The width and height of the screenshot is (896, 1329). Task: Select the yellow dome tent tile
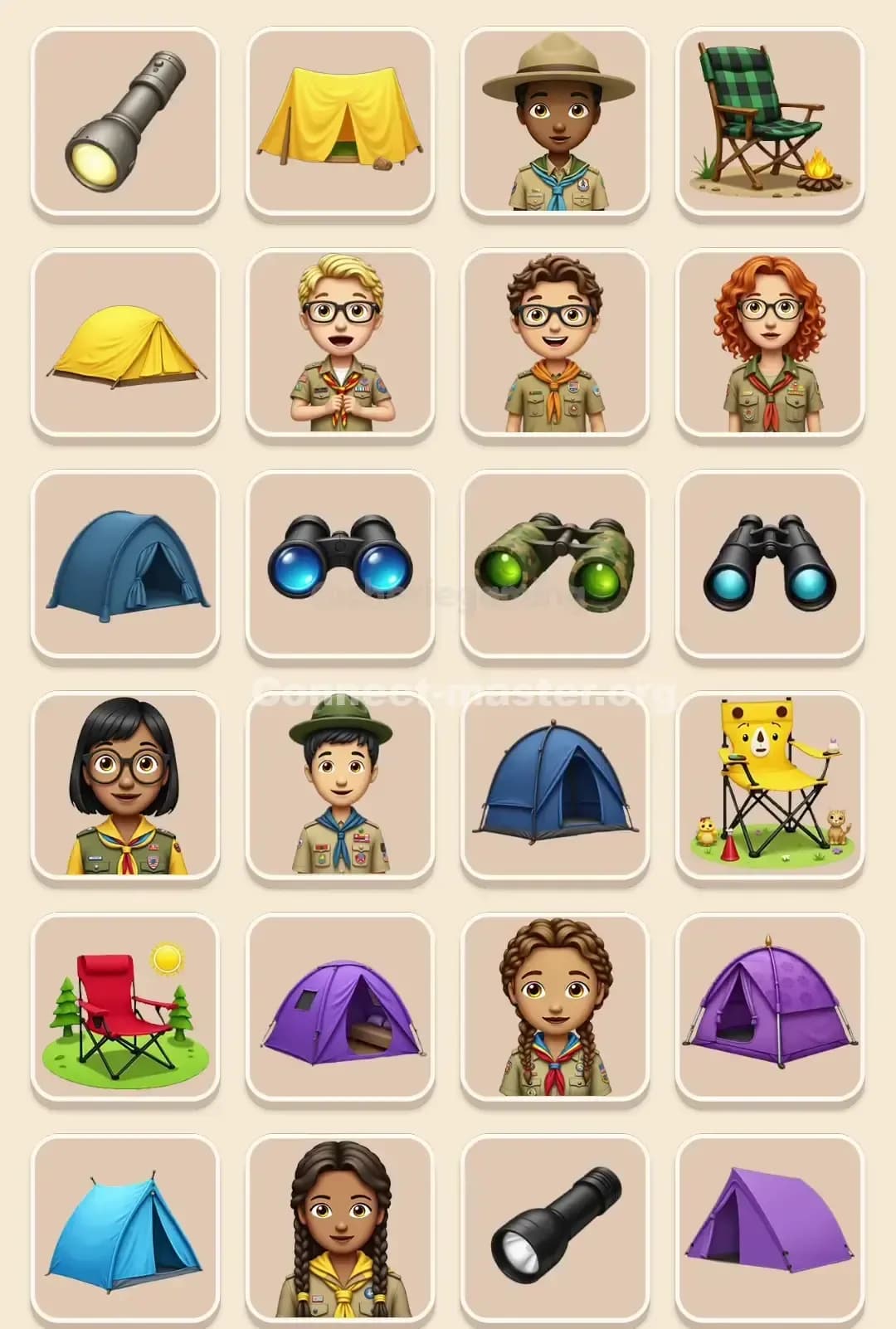124,344
